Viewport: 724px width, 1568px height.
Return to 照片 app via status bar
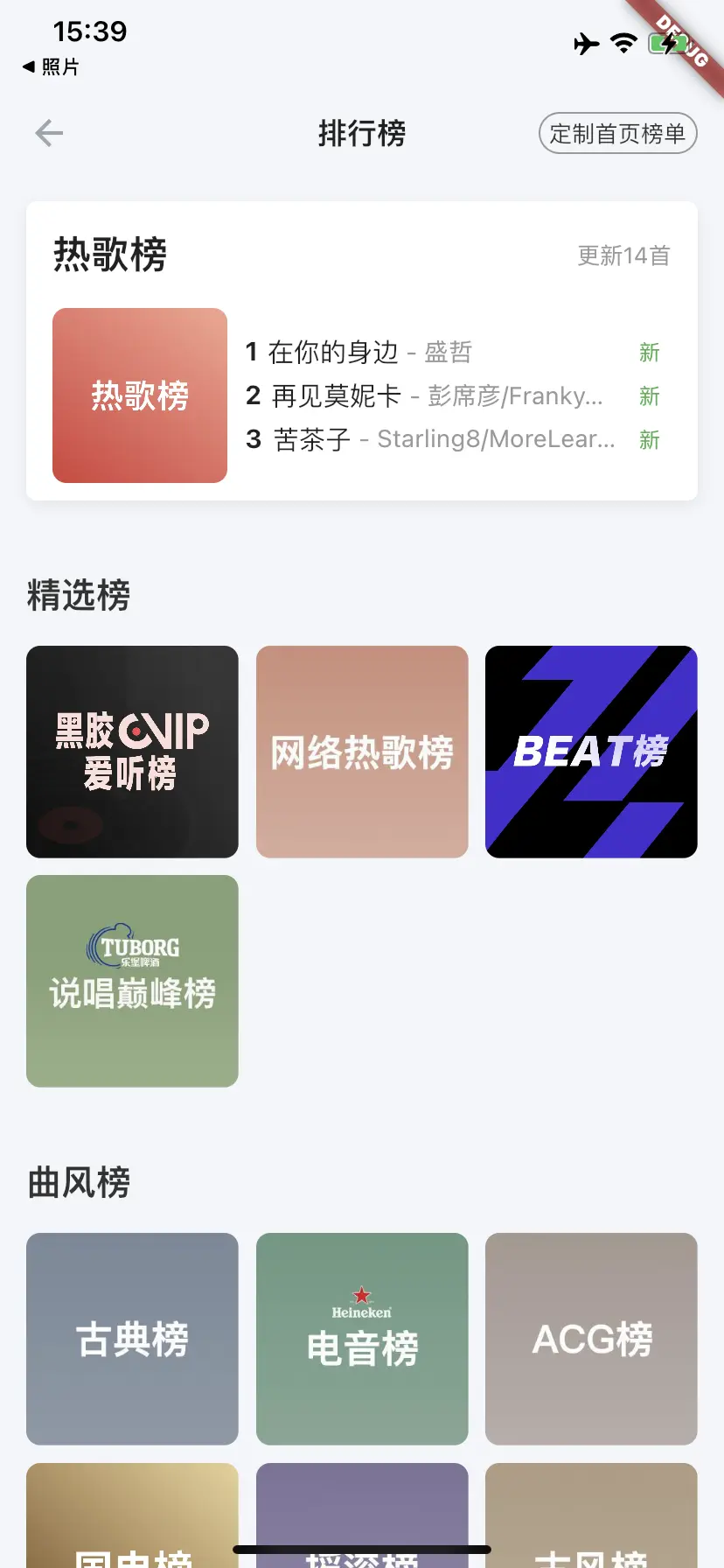[51, 67]
